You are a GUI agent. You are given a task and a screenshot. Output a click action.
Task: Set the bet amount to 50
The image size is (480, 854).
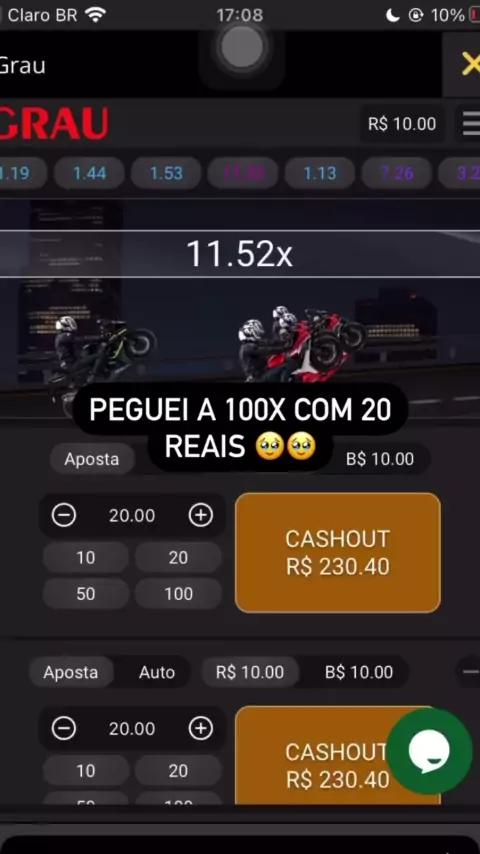coord(86,593)
